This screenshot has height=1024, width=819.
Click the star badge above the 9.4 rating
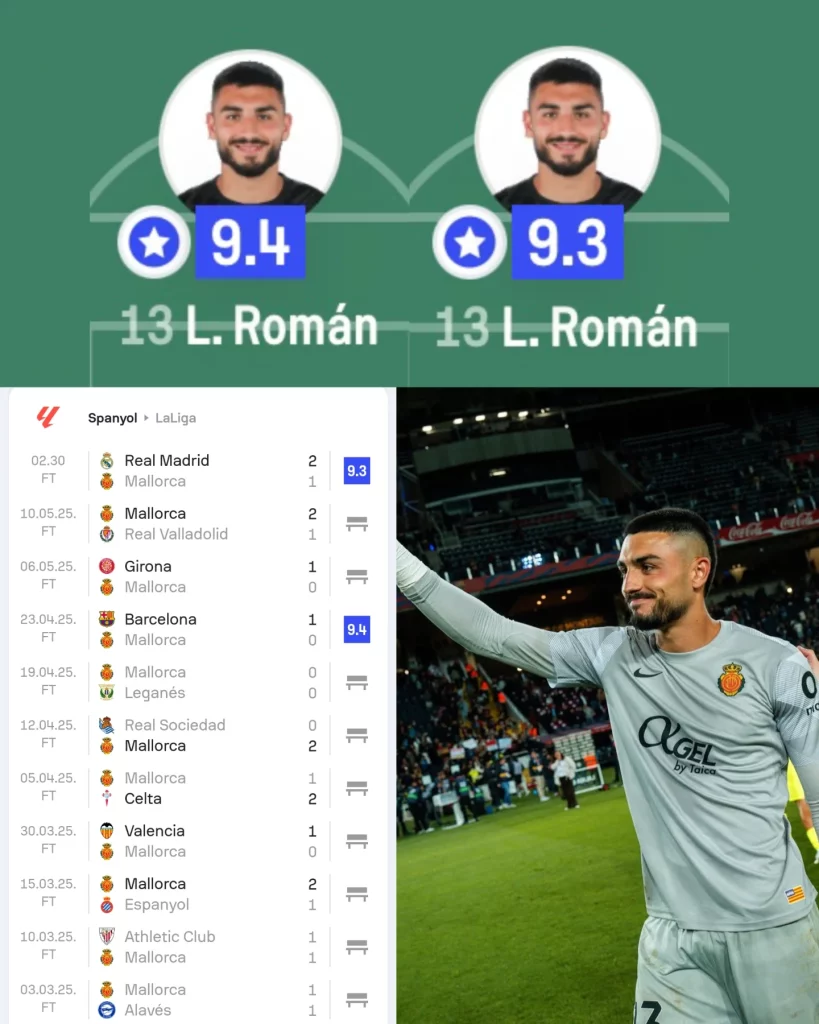click(x=152, y=240)
